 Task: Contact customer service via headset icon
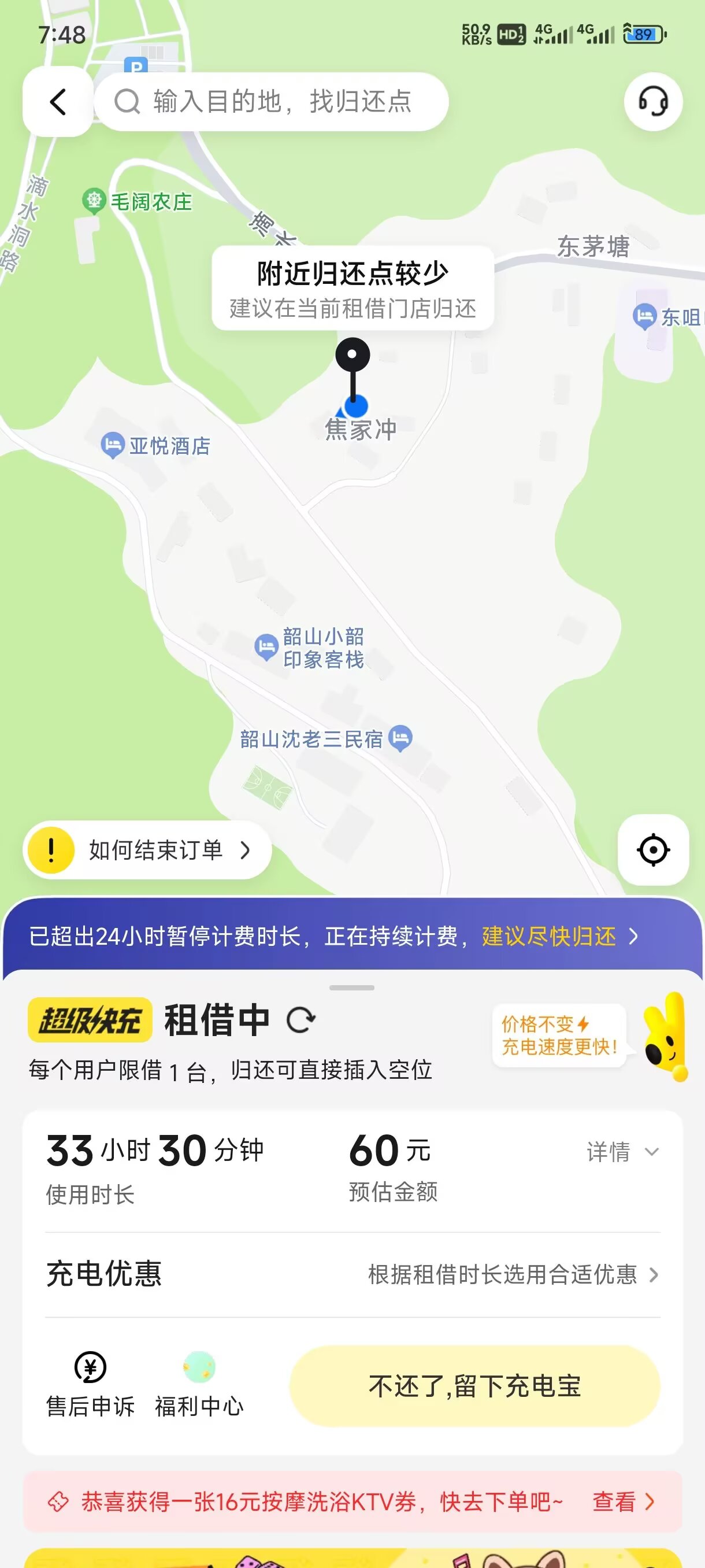click(652, 102)
